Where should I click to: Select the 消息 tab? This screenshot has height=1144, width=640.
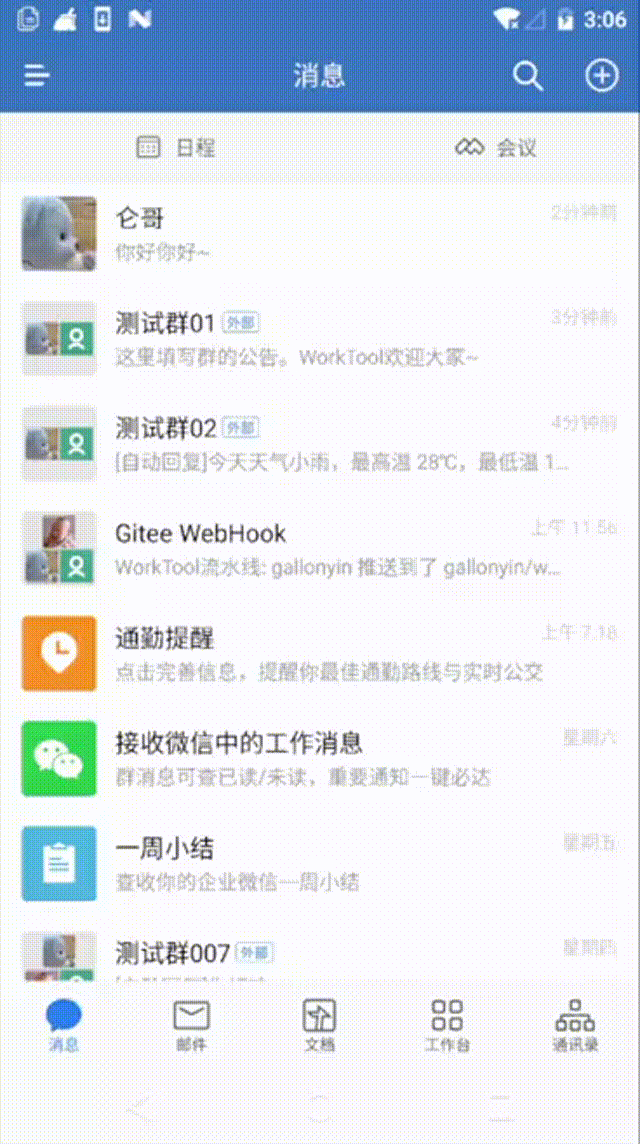coord(64,1025)
